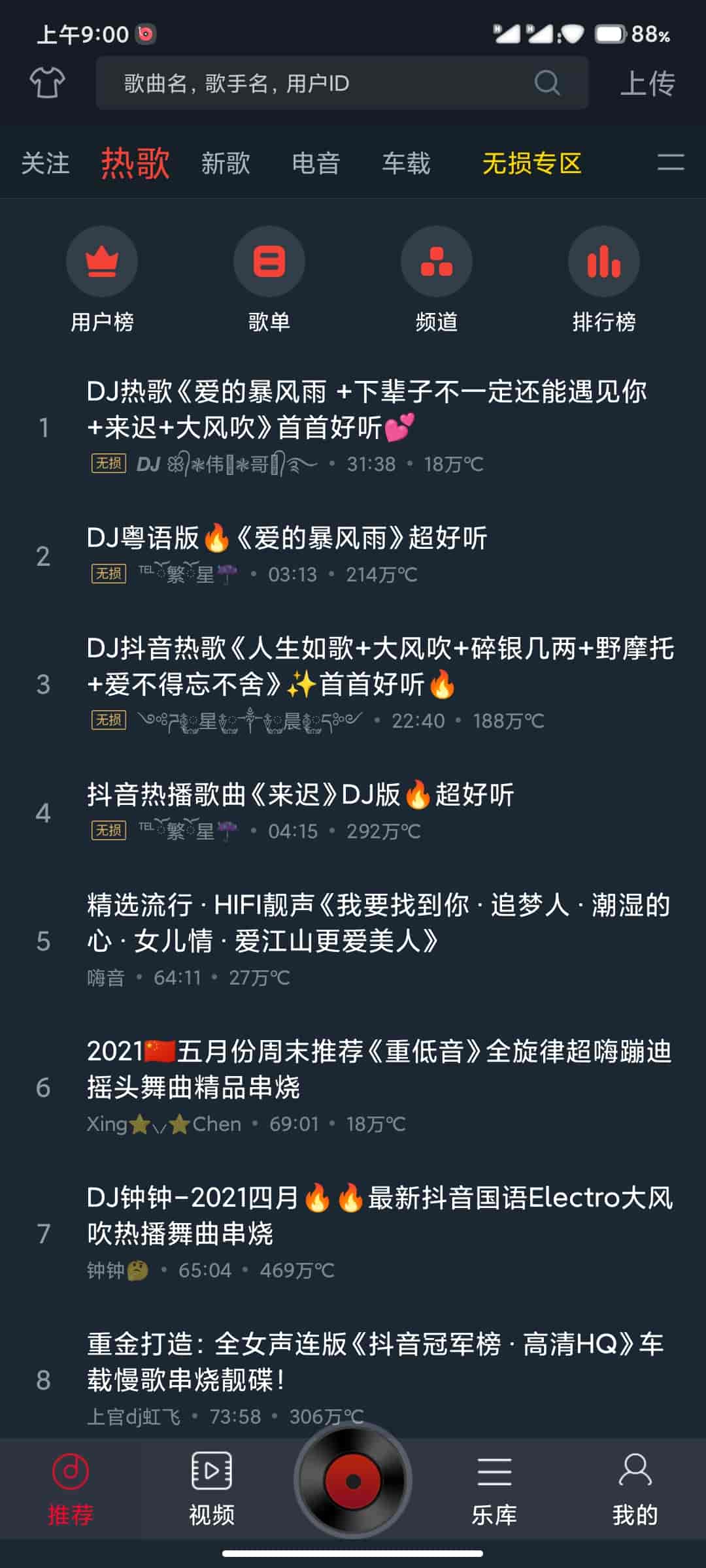Play song 2 DJ粤语版《爱的暴风雨》
Image resolution: width=706 pixels, height=1568 pixels.
point(353,555)
